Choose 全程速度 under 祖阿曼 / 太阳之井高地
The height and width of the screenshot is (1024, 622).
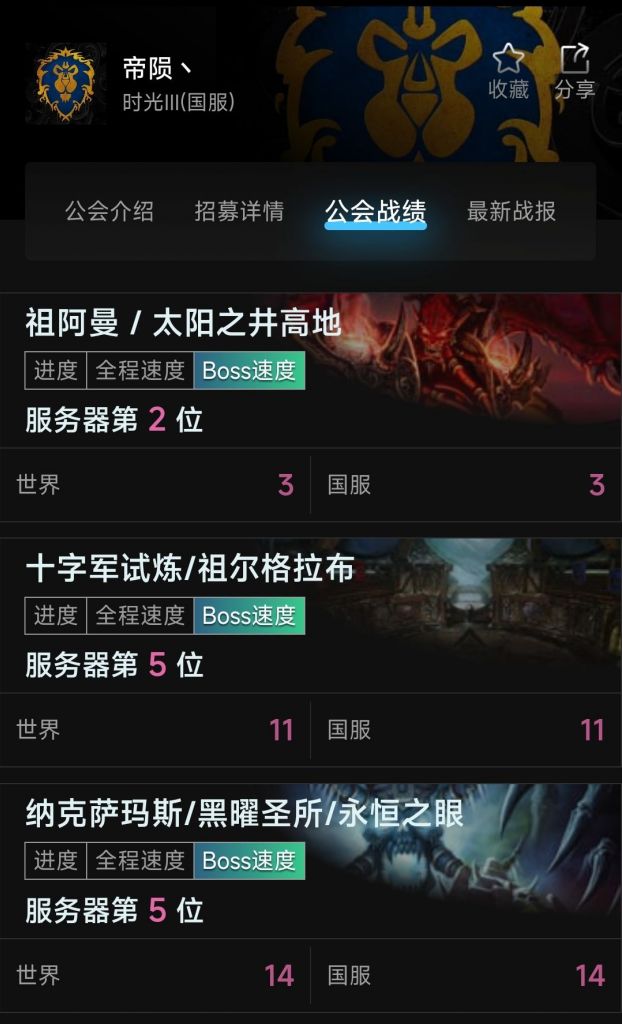(x=140, y=371)
